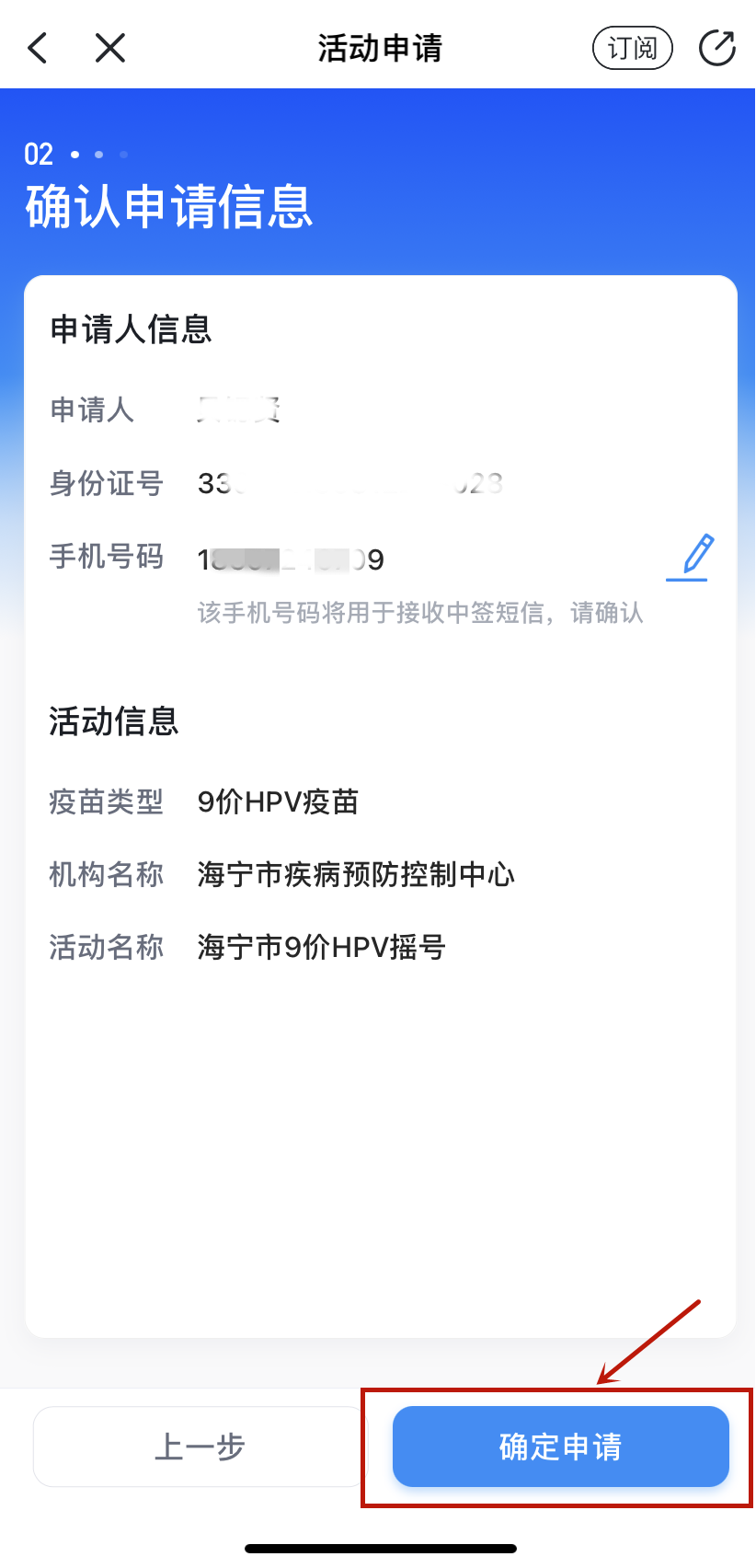Screen dimensions: 756x1568
Task: Edit the phone number with pencil icon
Action: (x=690, y=557)
